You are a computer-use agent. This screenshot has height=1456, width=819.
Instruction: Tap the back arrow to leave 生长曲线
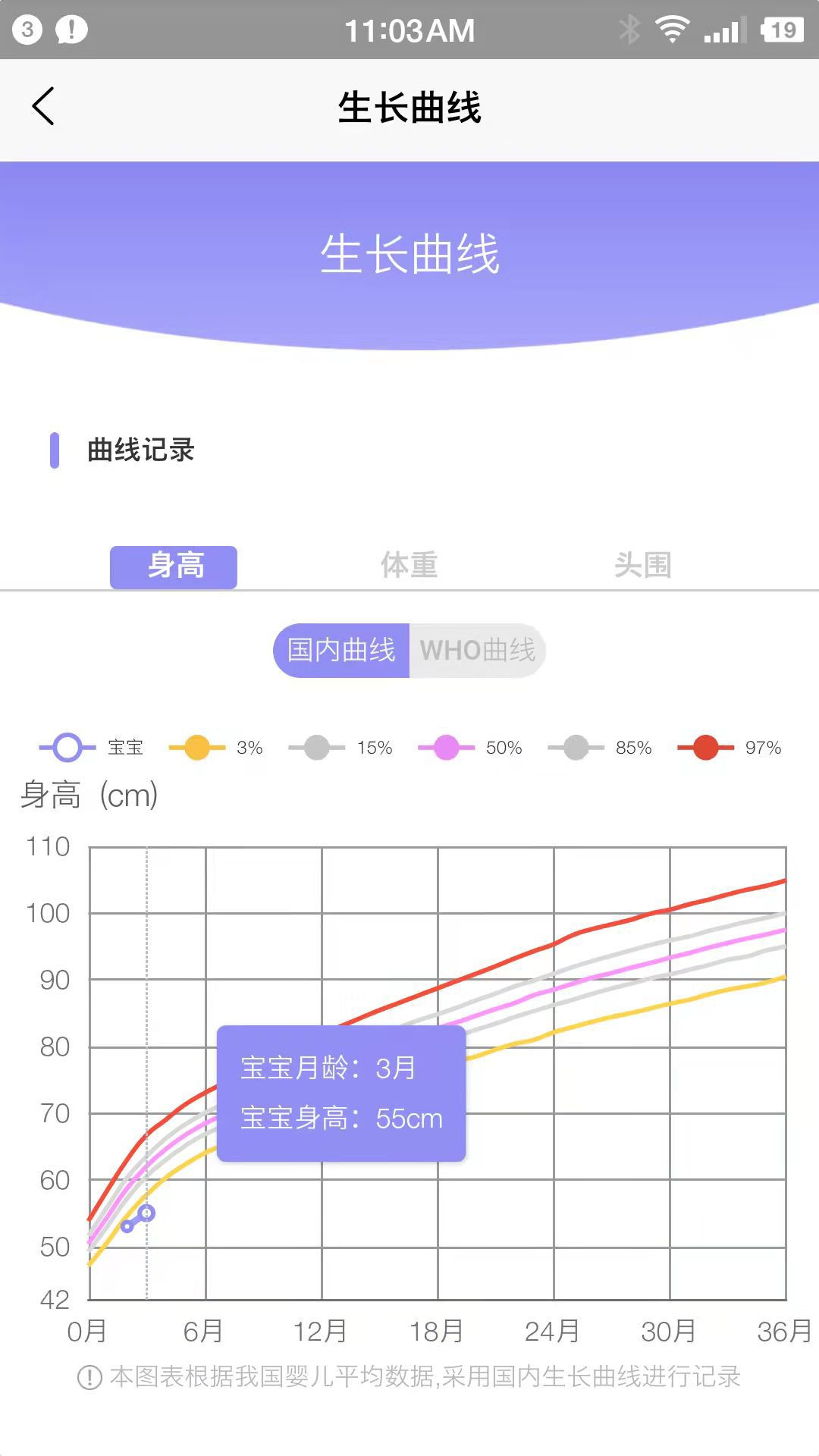coord(43,107)
